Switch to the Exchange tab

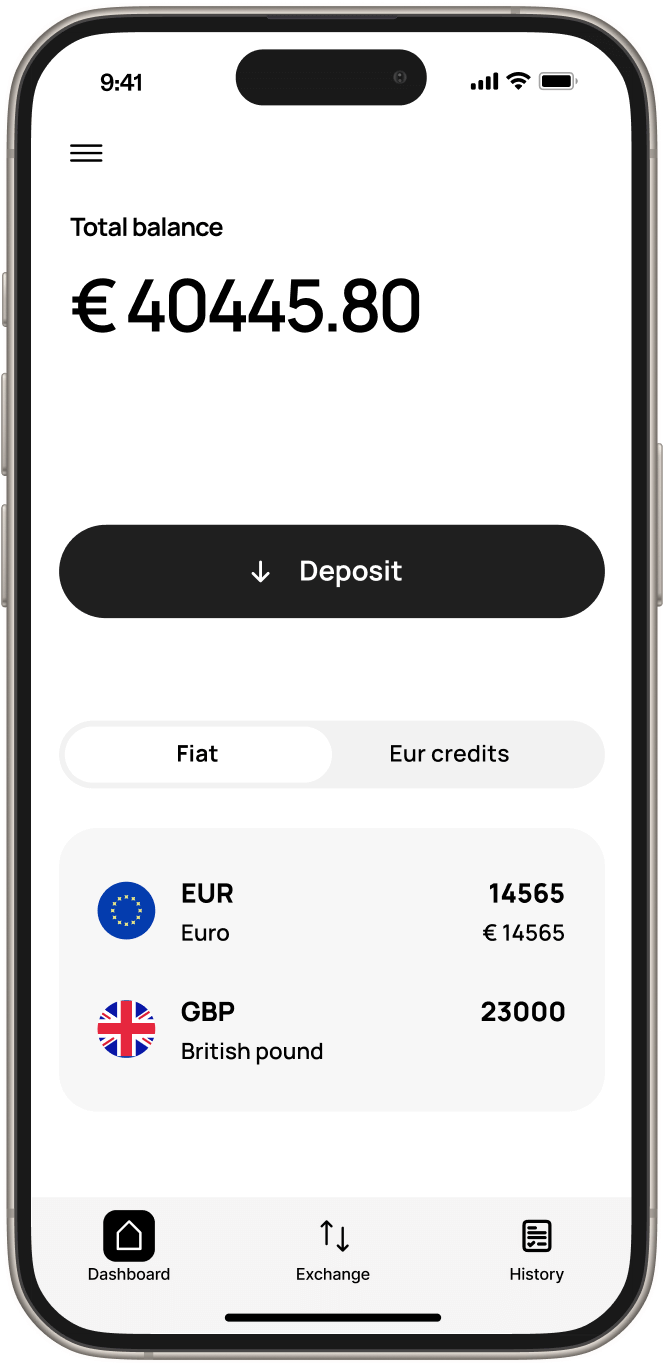(333, 1246)
